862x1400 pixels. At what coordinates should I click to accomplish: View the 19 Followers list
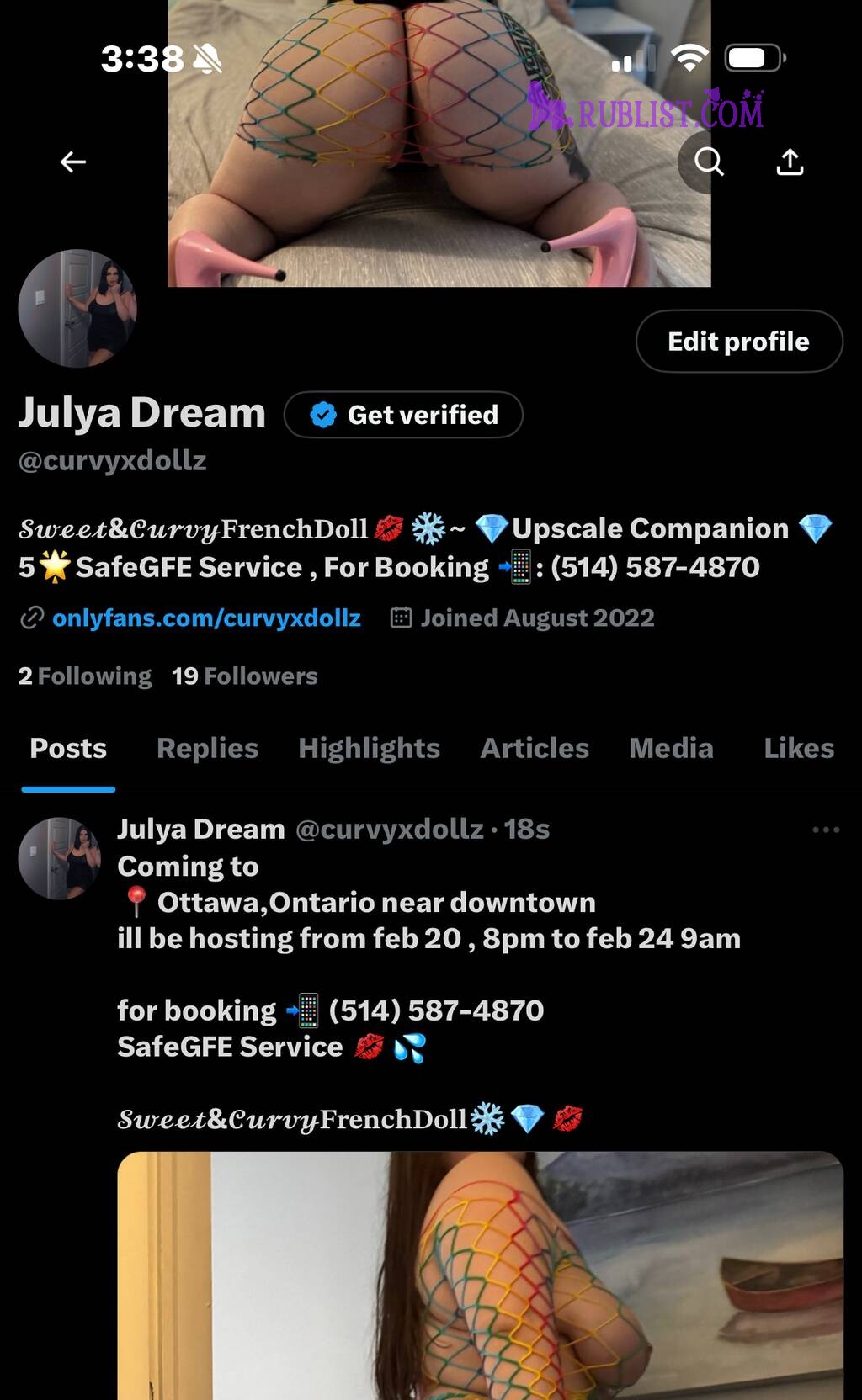click(245, 676)
